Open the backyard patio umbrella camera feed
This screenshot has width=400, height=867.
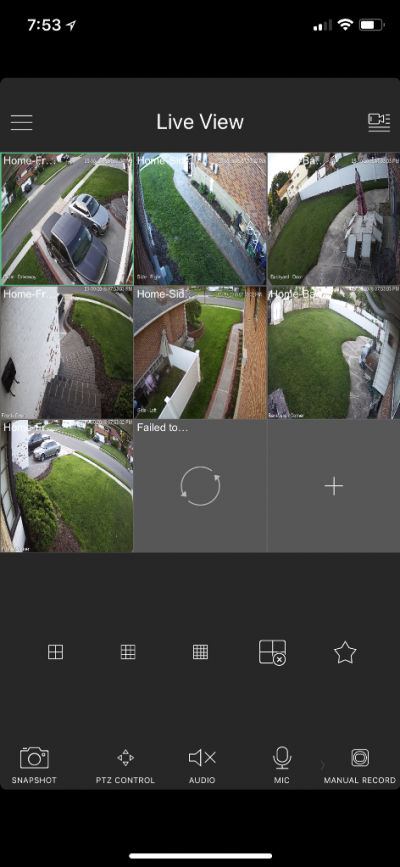(334, 219)
